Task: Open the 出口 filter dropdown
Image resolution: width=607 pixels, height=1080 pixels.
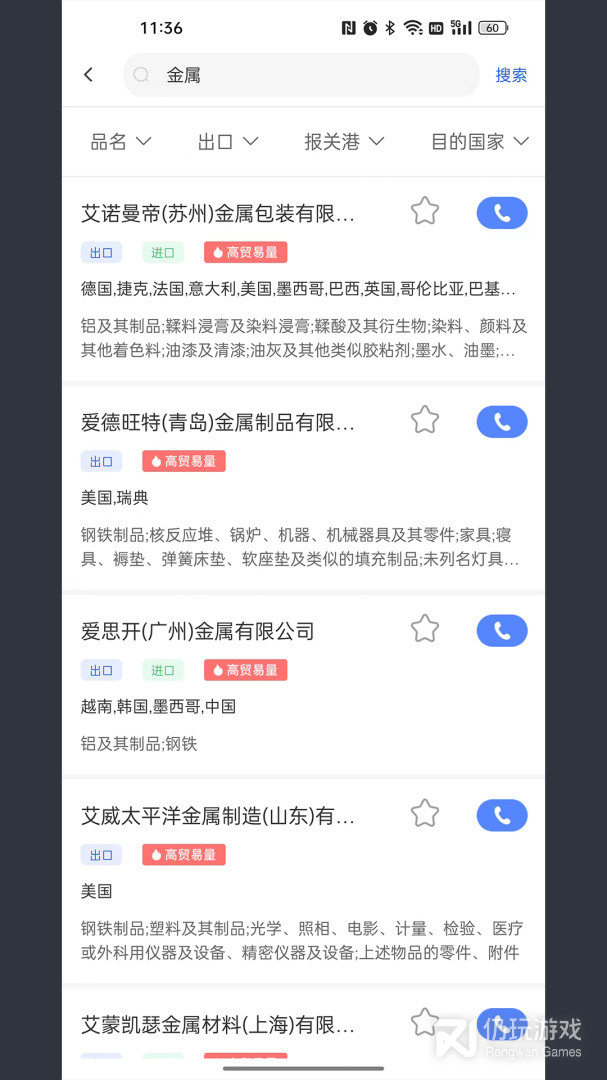Action: click(228, 142)
